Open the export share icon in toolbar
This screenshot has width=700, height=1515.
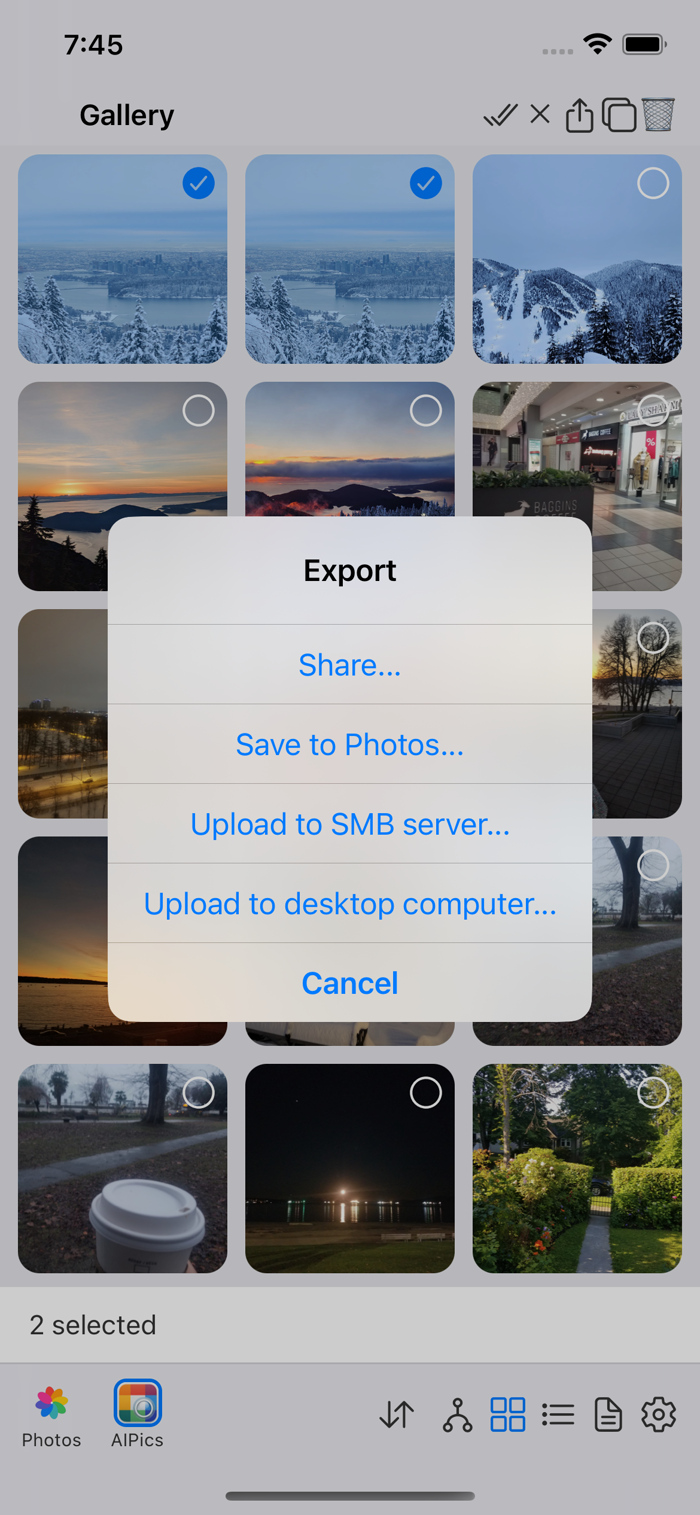tap(580, 115)
